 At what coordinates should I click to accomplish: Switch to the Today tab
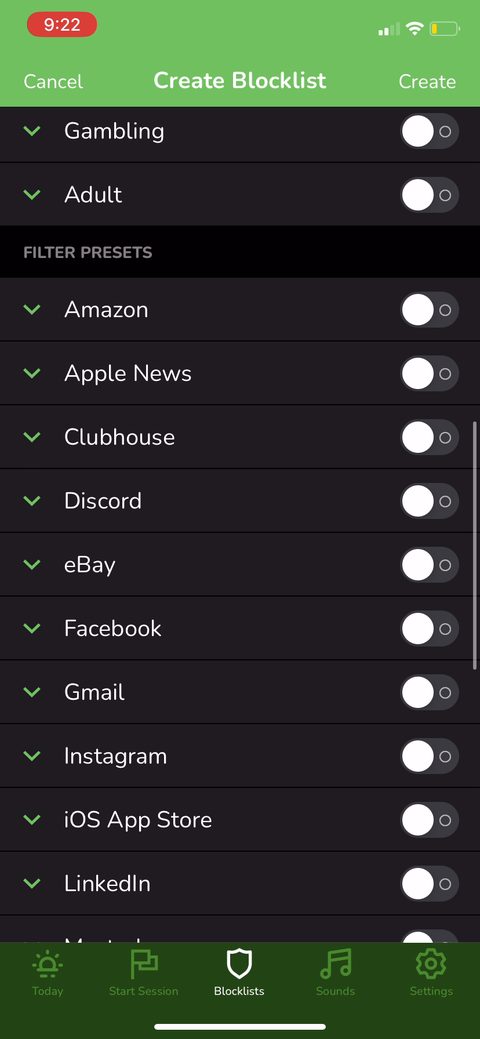tap(48, 973)
